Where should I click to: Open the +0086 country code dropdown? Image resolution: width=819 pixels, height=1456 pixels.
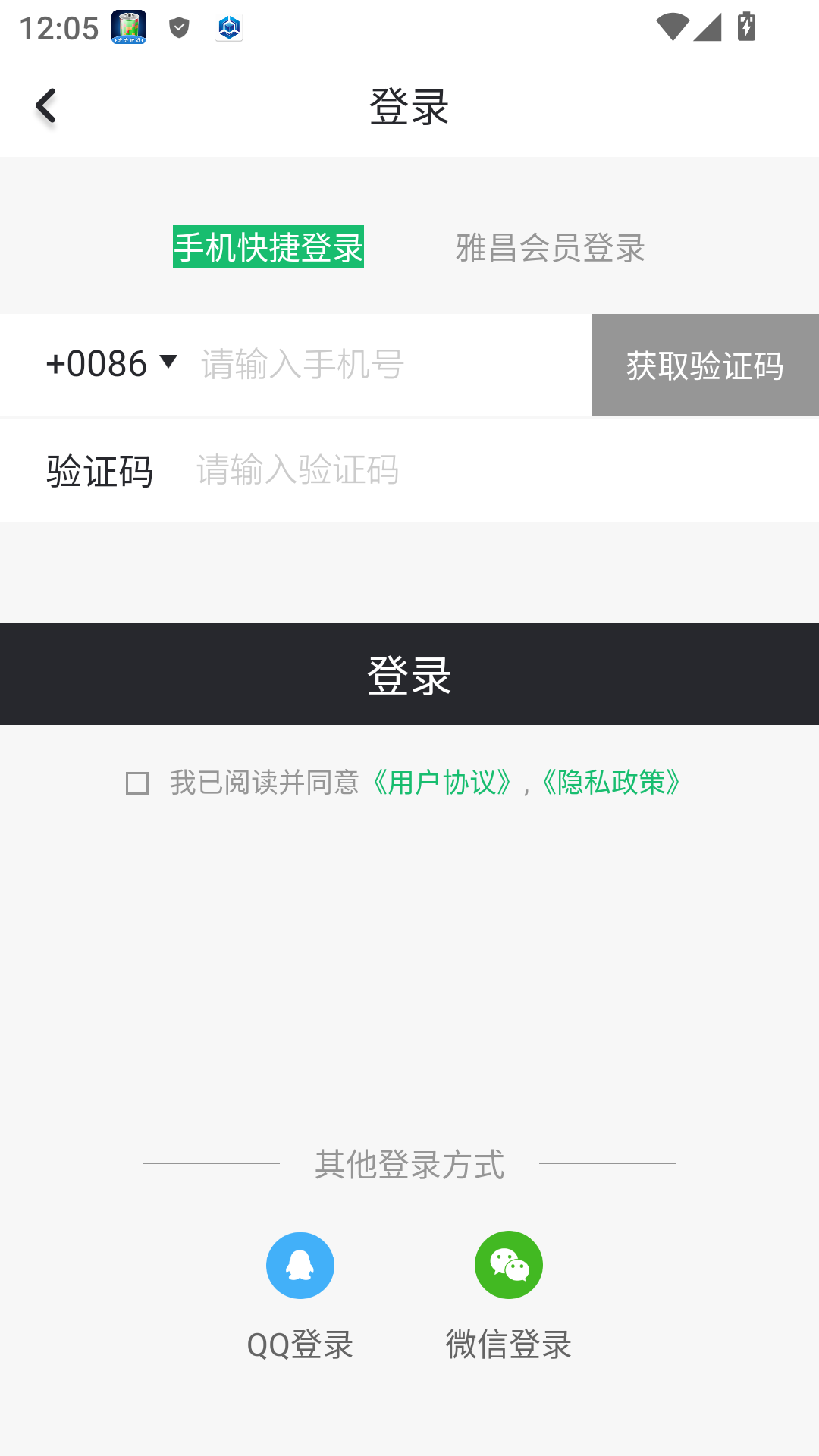[110, 365]
